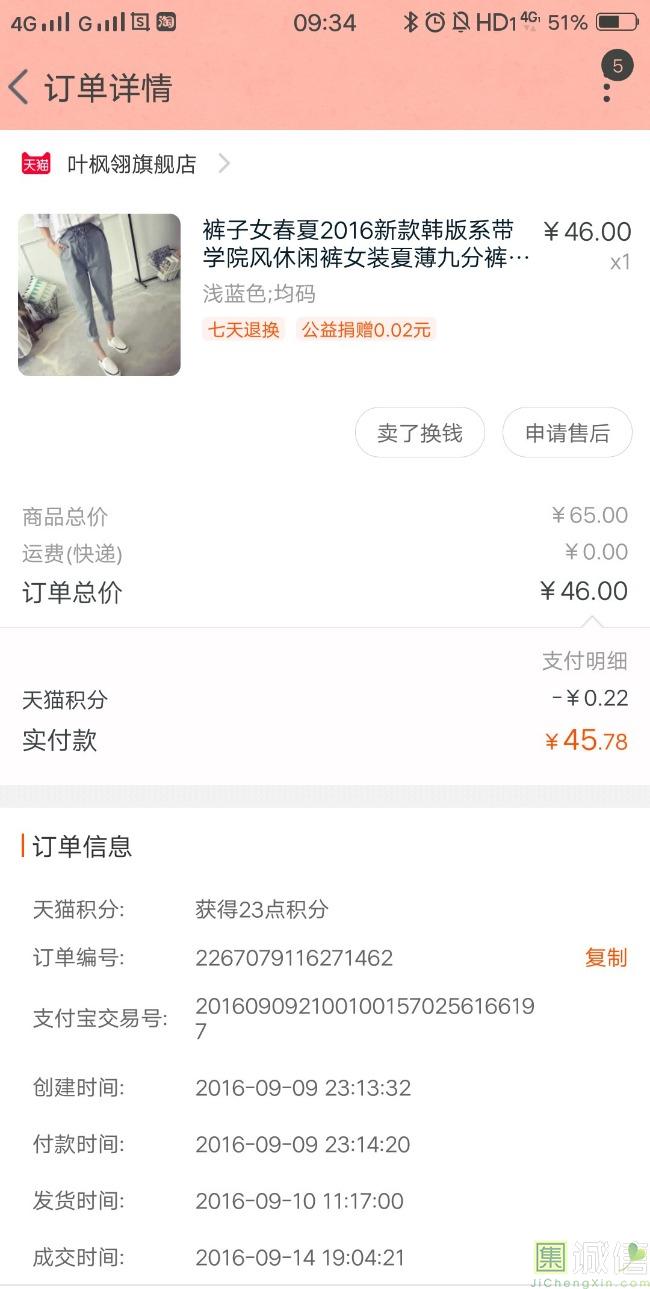Viewport: 650px width, 1289px height.
Task: Open the 叶枫翎旗舰店 store page
Action: (131, 164)
